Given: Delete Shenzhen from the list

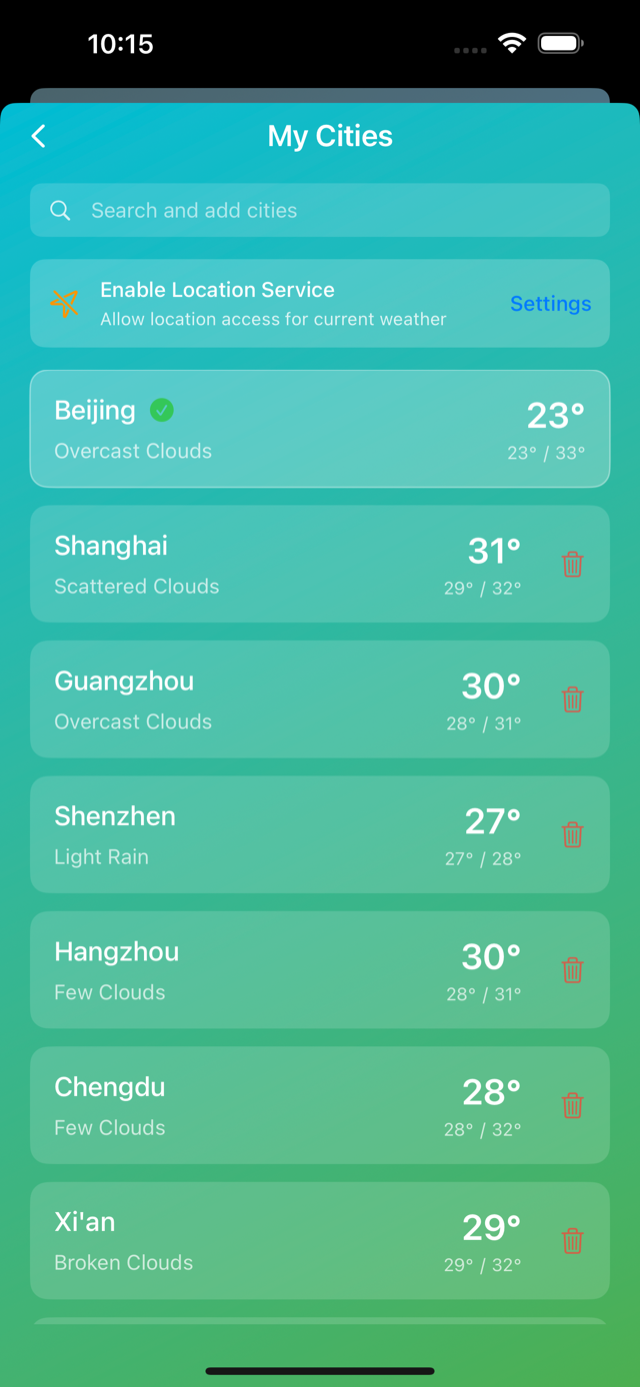Looking at the screenshot, I should tap(572, 835).
